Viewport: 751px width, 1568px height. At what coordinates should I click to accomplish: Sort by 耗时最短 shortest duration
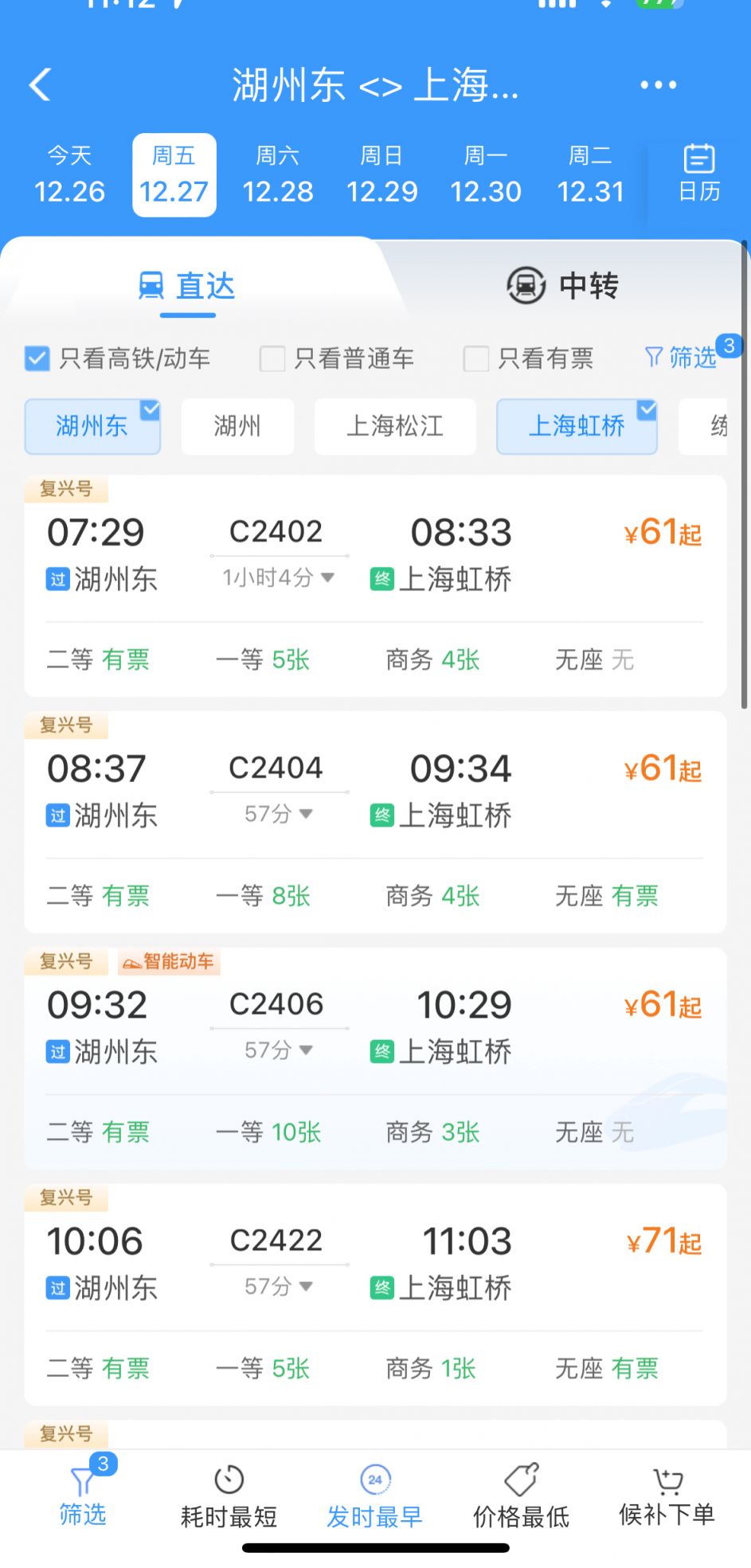(x=229, y=1497)
